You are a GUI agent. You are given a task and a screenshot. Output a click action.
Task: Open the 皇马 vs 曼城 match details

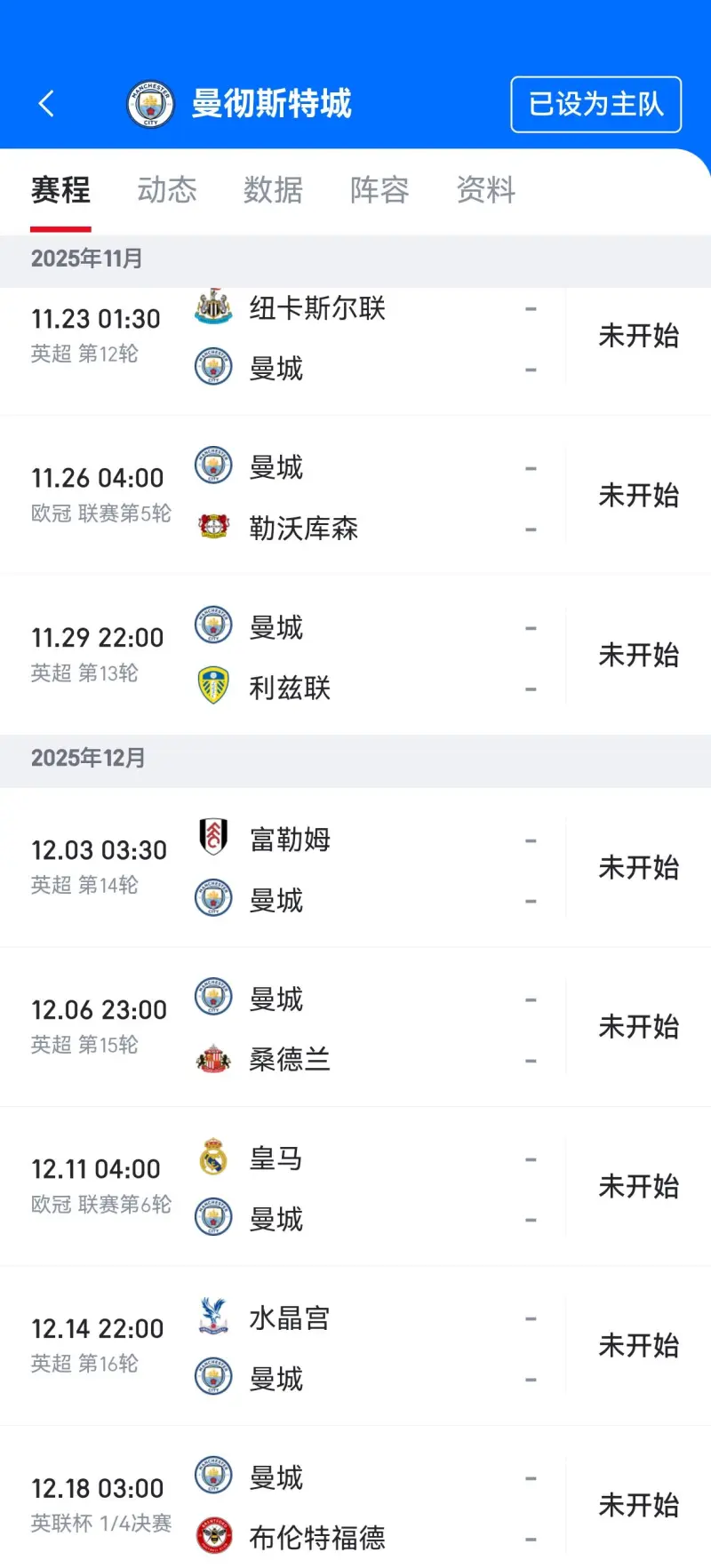click(x=355, y=1187)
